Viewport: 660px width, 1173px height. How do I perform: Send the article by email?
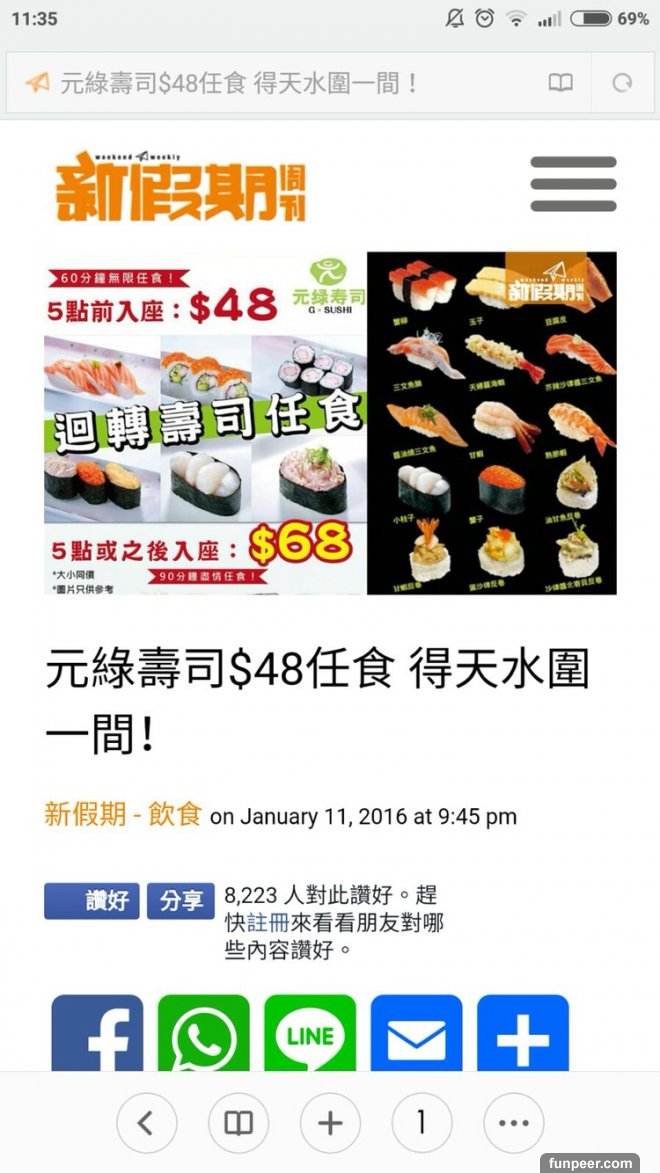[416, 1035]
